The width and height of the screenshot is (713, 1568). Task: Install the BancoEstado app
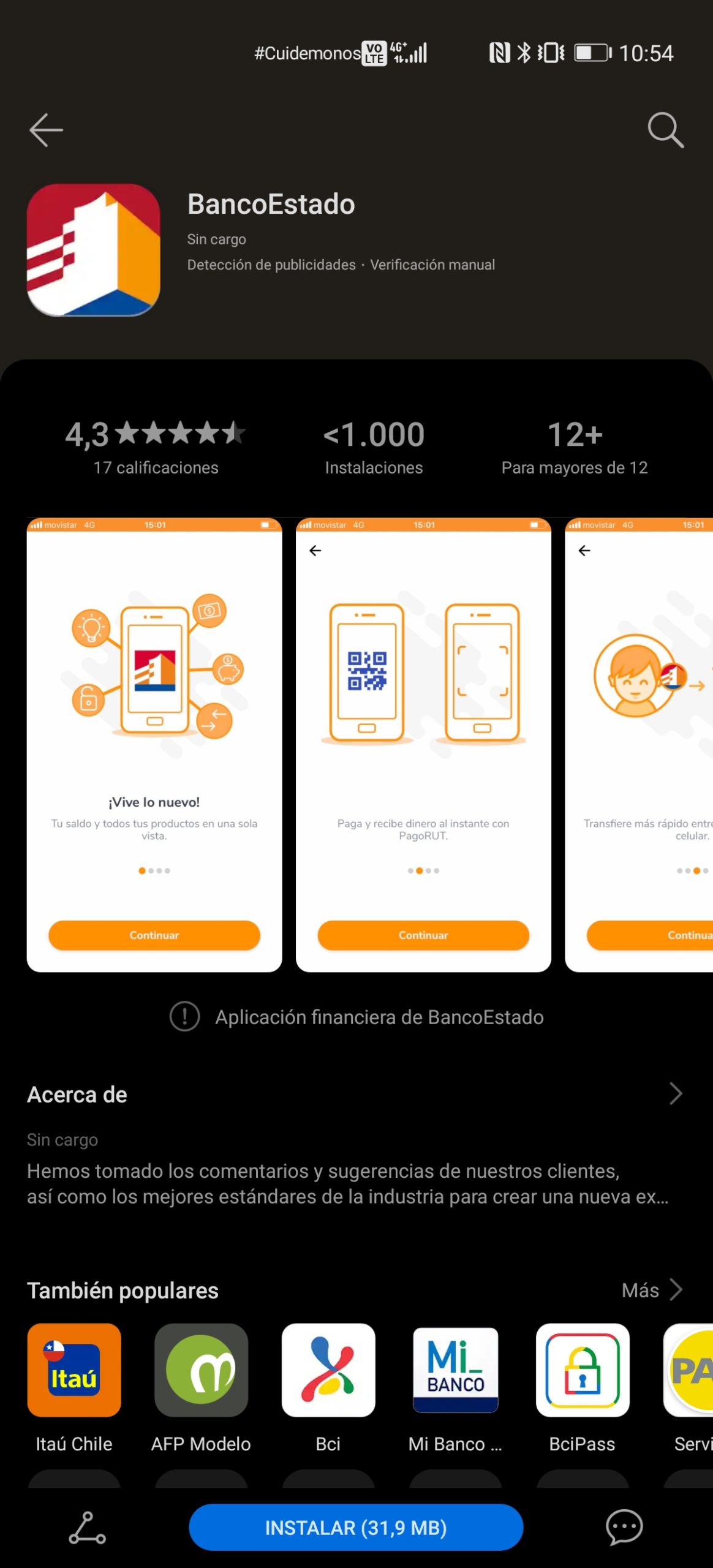(x=356, y=1528)
